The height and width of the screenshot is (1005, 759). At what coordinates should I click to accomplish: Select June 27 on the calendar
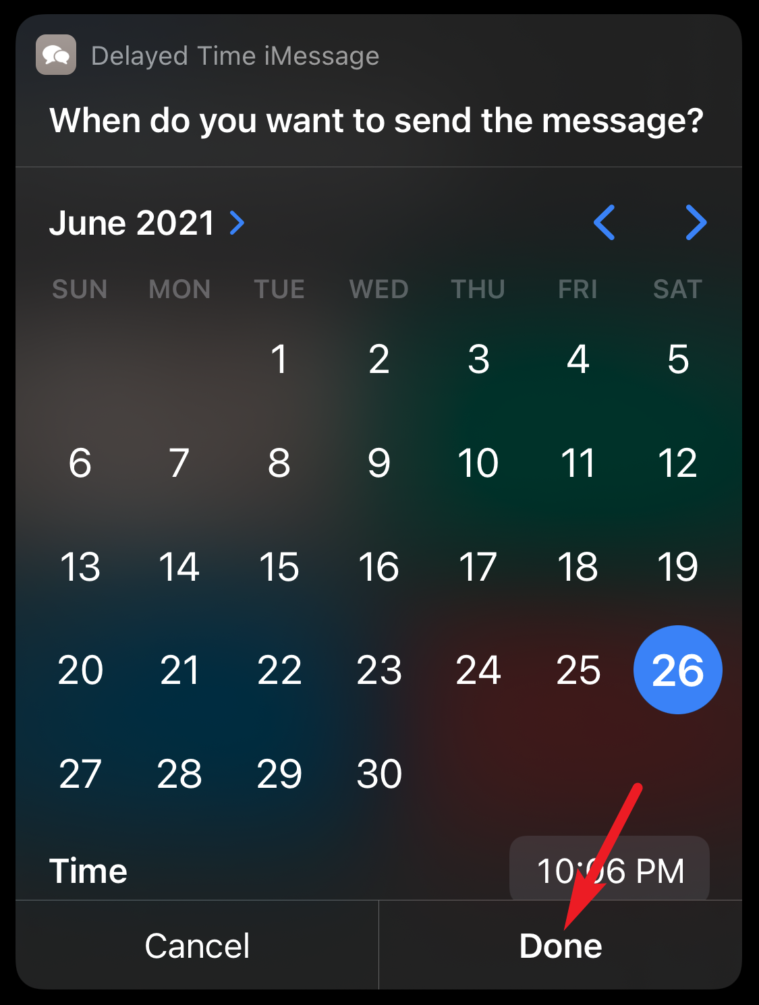coord(80,774)
